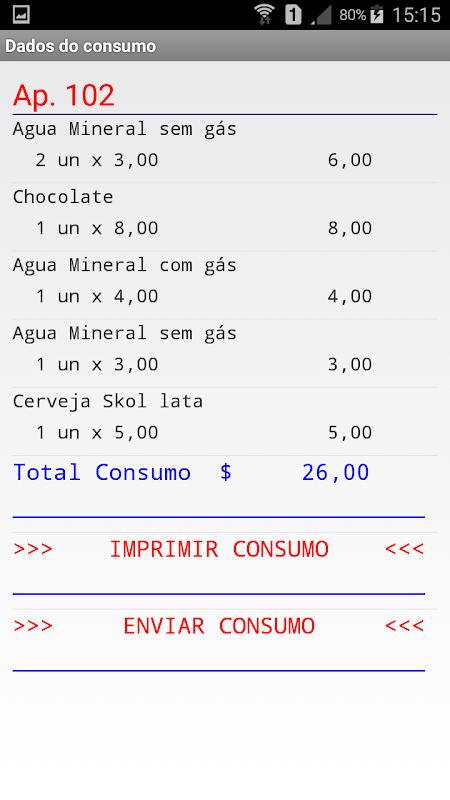The height and width of the screenshot is (800, 450).
Task: Select the Agua Mineral com gás row
Action: 224,285
